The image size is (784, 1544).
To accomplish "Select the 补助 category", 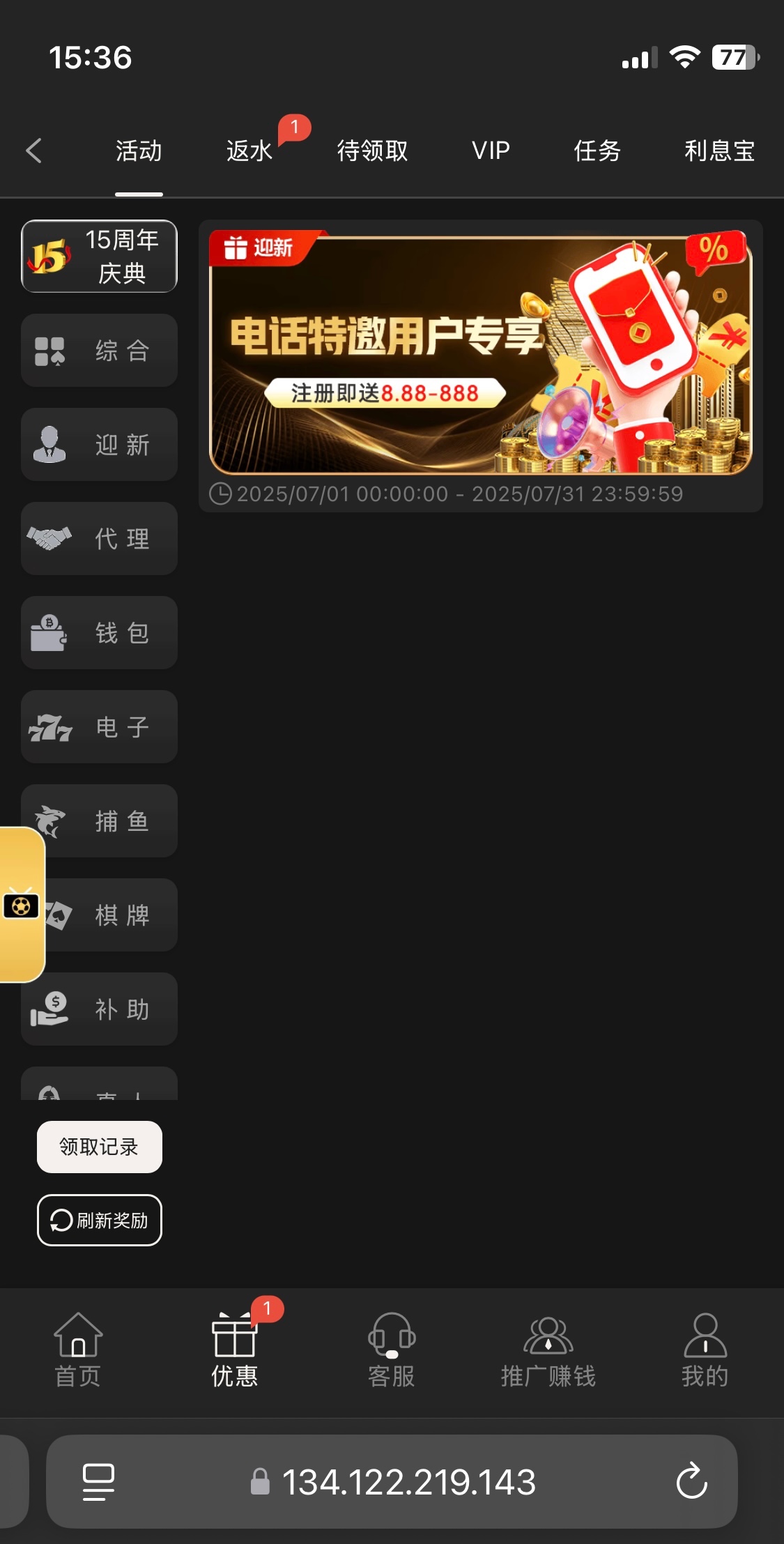I will click(99, 1009).
